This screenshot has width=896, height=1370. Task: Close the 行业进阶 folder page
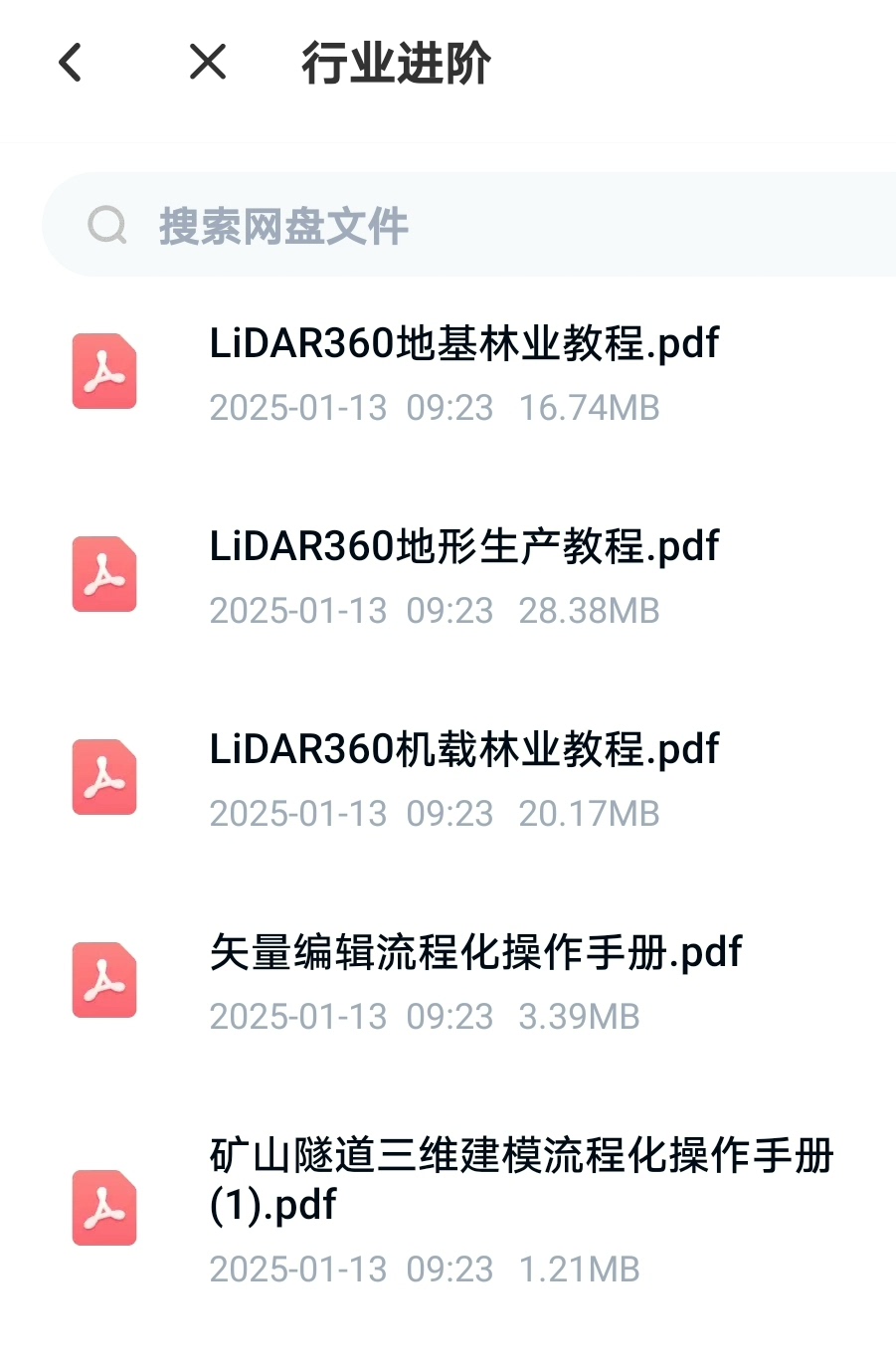tap(207, 63)
